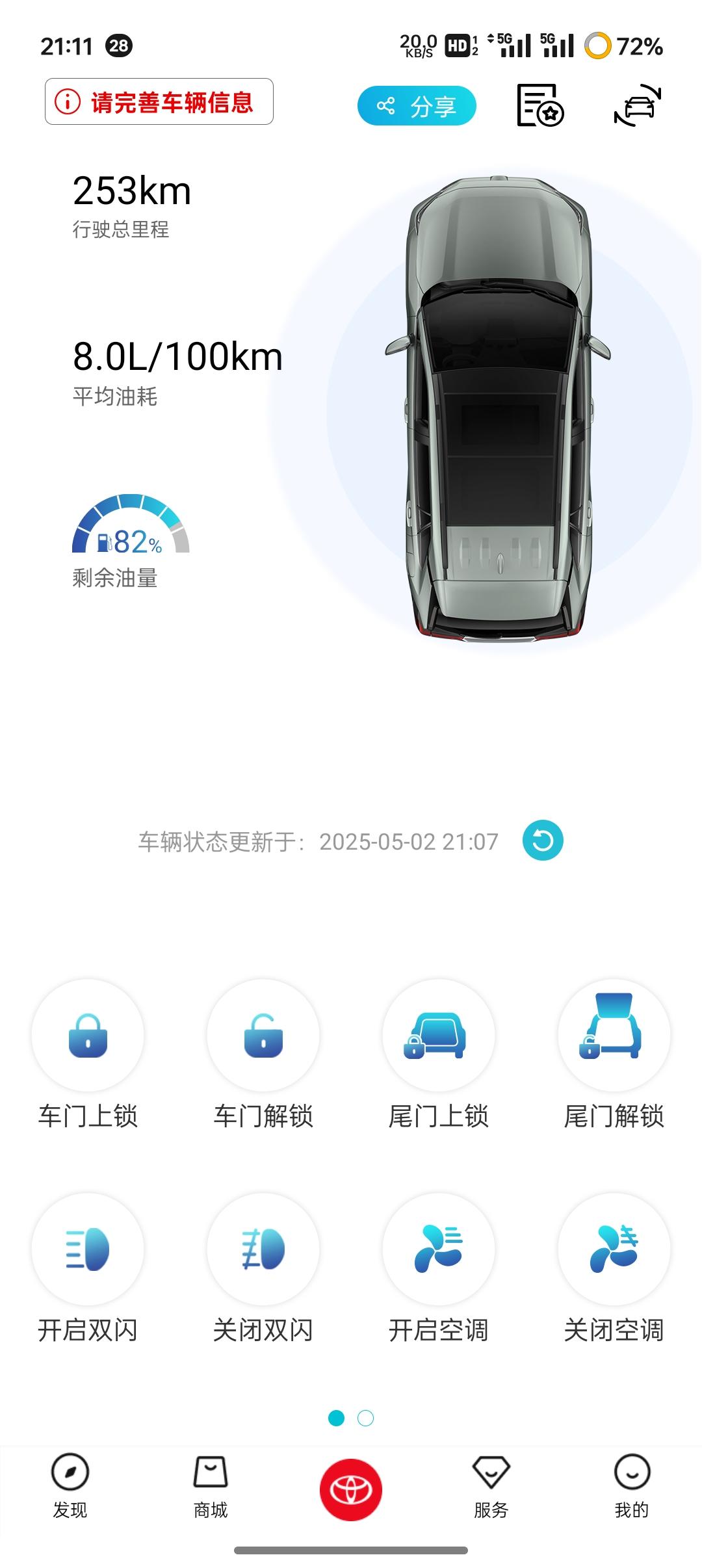Tap the 关闭双闪 hazard lights off icon
The width and height of the screenshot is (702, 1568).
pos(265,1248)
